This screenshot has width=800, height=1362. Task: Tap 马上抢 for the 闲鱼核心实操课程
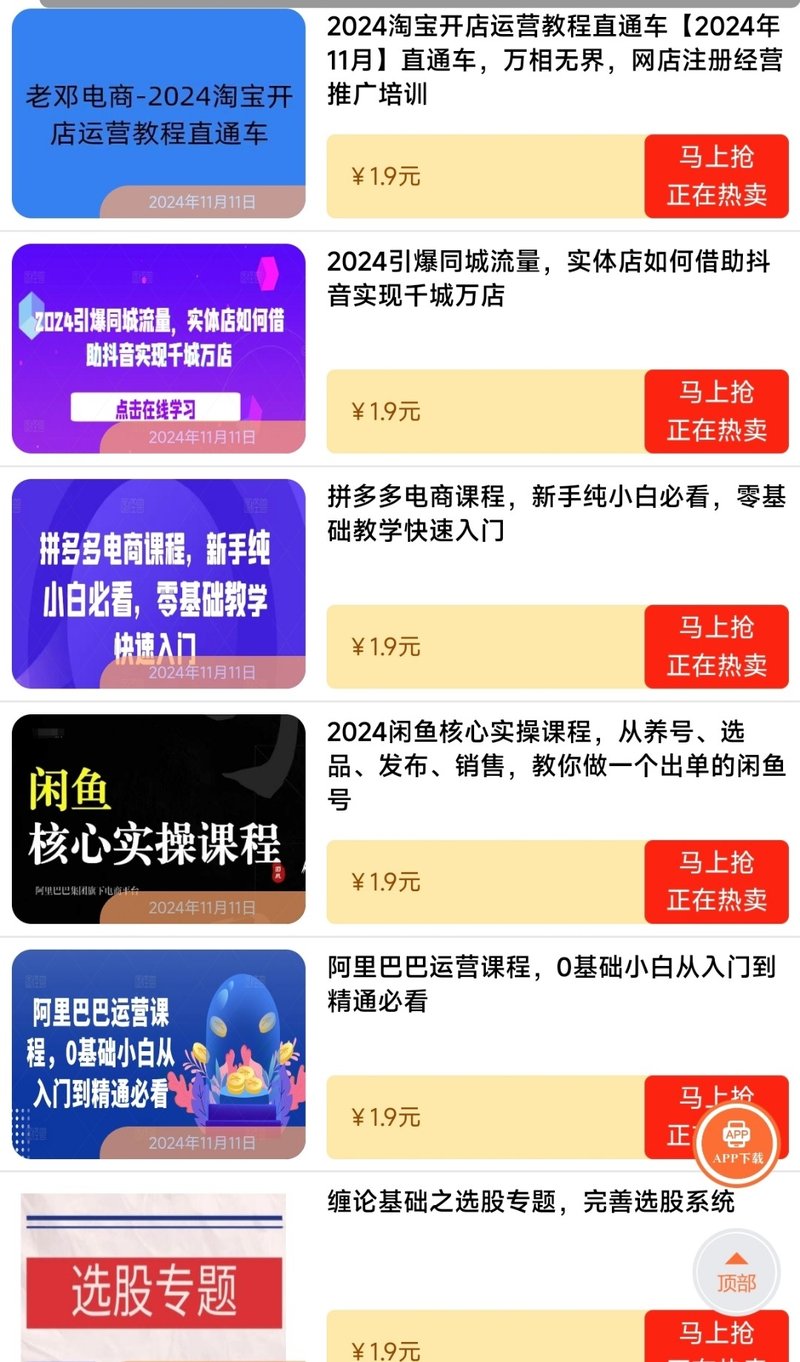[716, 881]
